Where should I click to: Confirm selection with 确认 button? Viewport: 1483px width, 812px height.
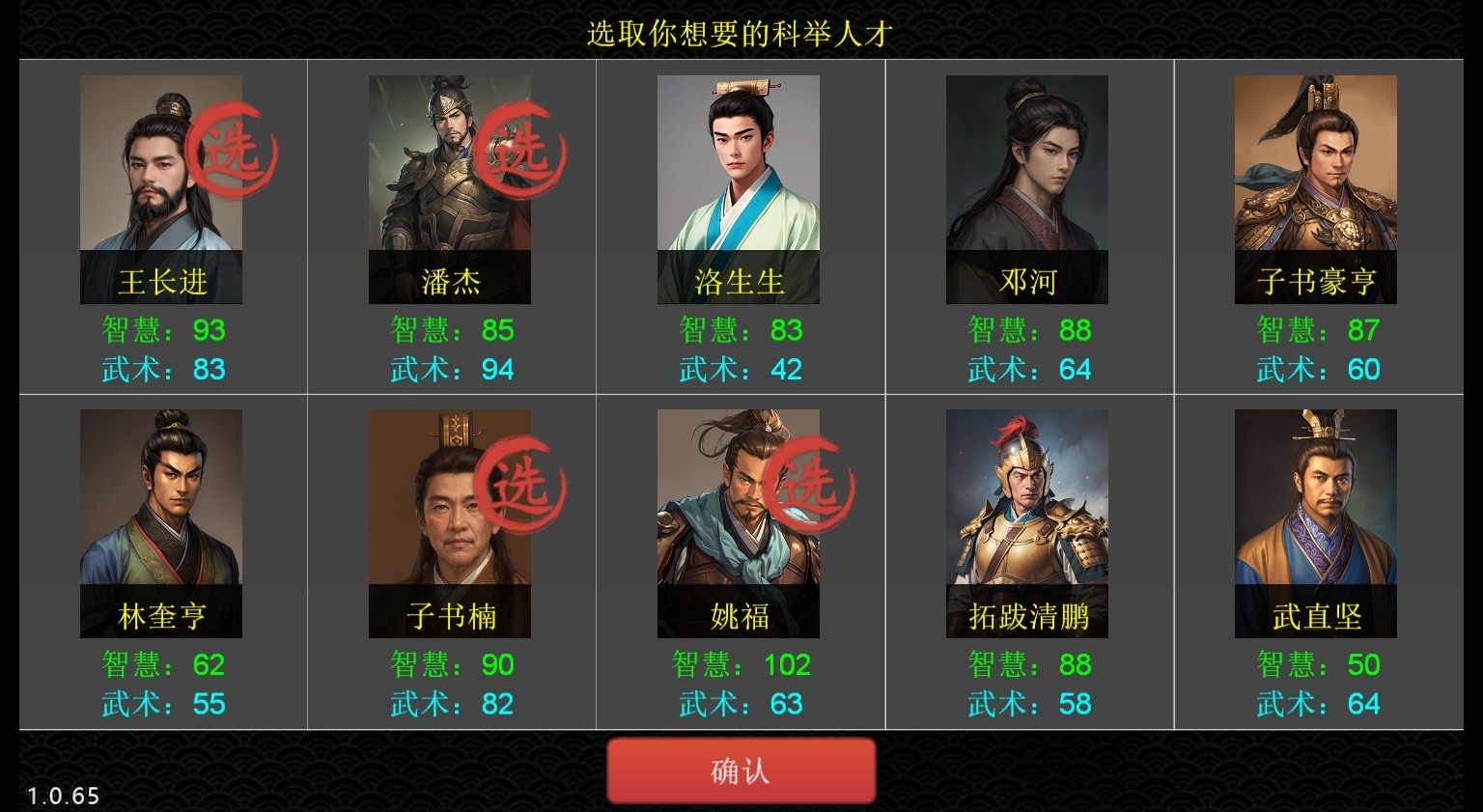click(x=741, y=770)
